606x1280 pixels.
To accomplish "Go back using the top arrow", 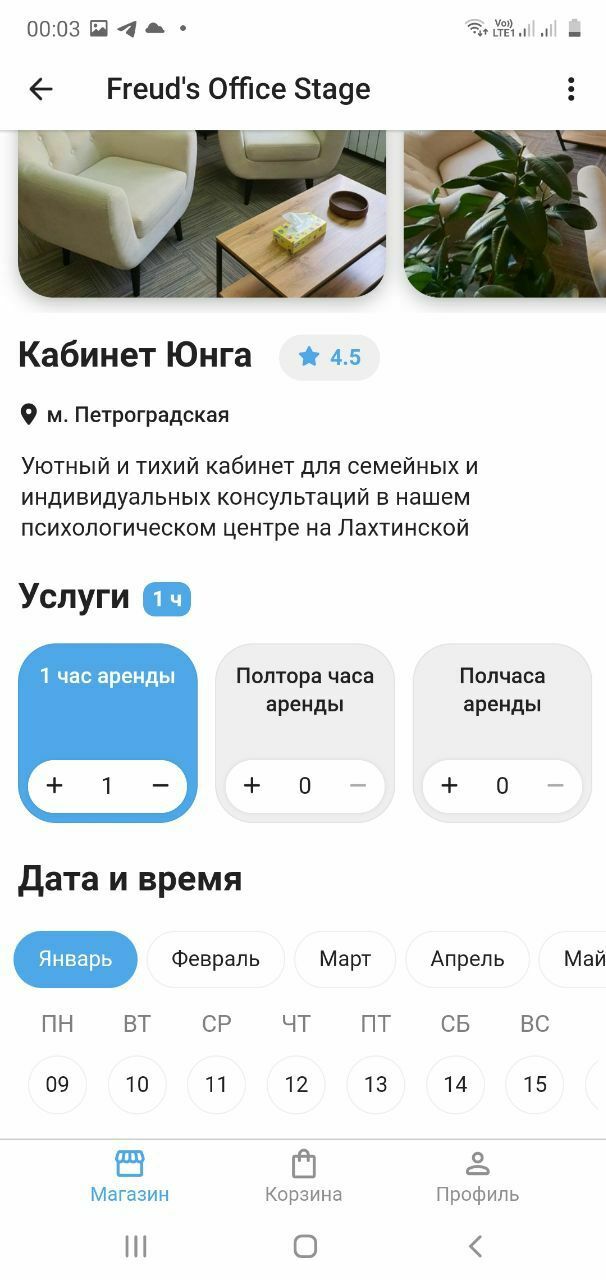I will click(40, 89).
